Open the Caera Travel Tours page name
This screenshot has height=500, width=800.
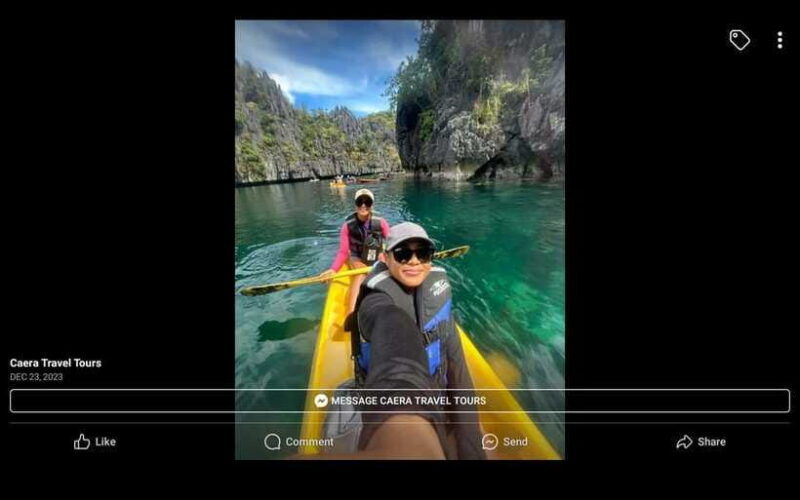(x=56, y=363)
